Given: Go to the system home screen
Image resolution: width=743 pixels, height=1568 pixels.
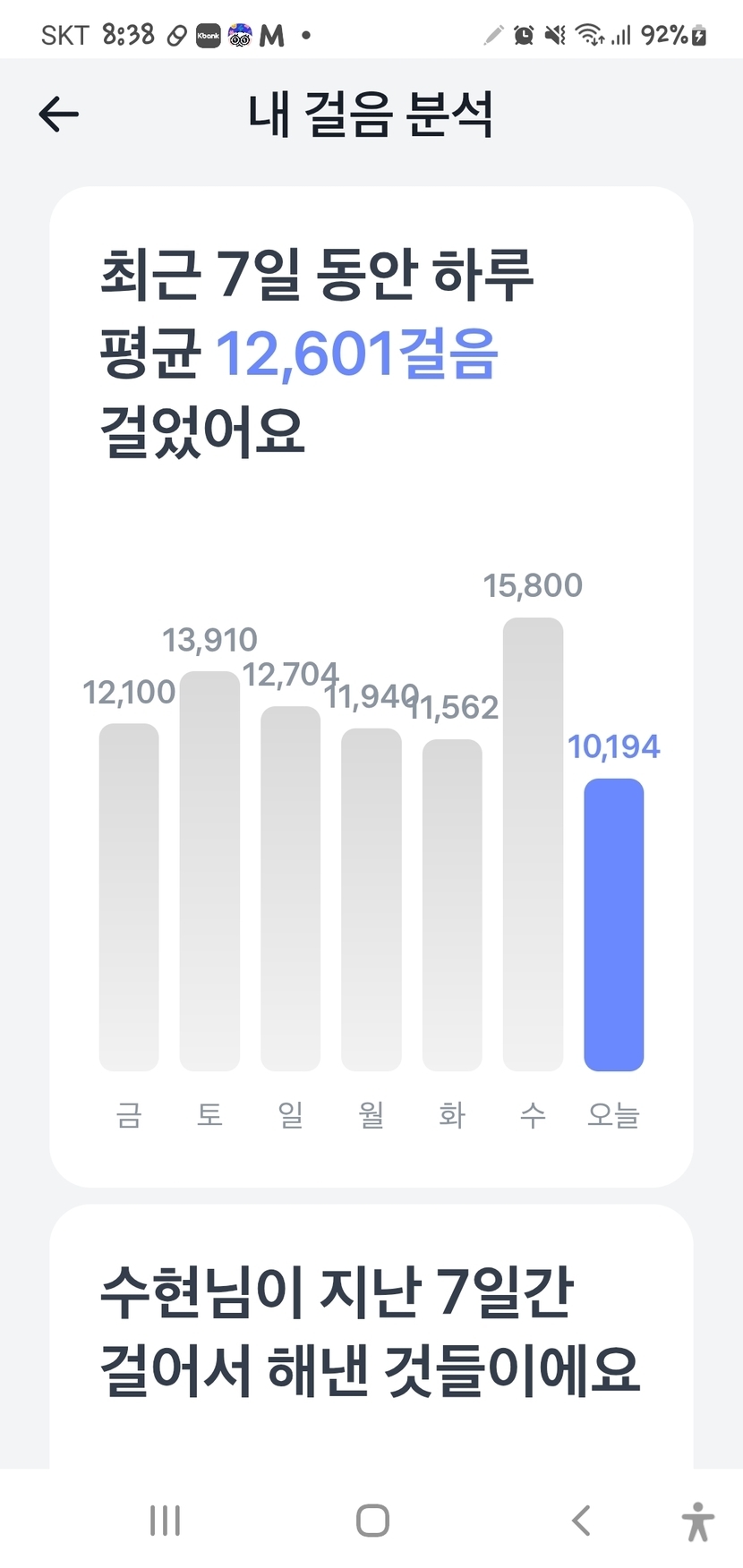Looking at the screenshot, I should coord(372,1520).
